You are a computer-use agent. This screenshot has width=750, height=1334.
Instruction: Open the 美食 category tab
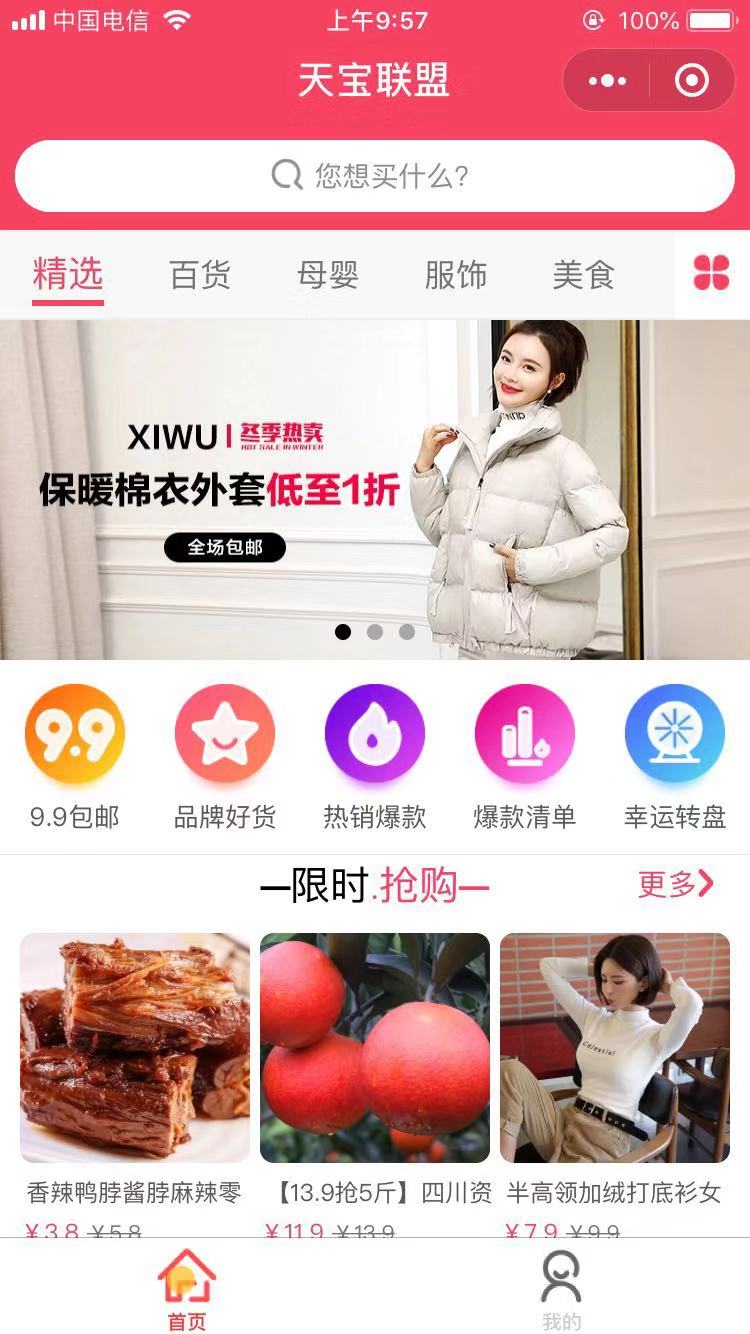point(583,275)
